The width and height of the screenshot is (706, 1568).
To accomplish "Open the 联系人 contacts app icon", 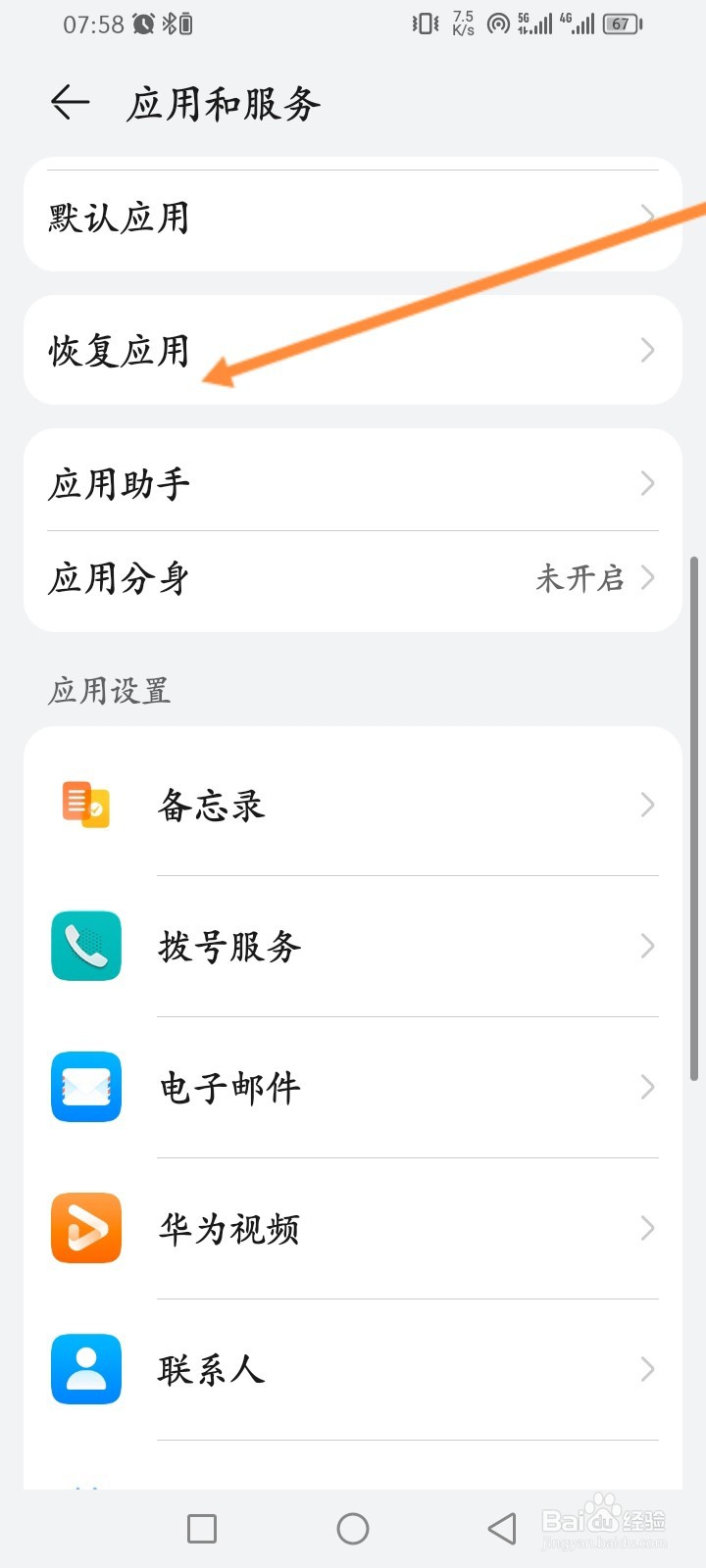I will (x=85, y=1369).
